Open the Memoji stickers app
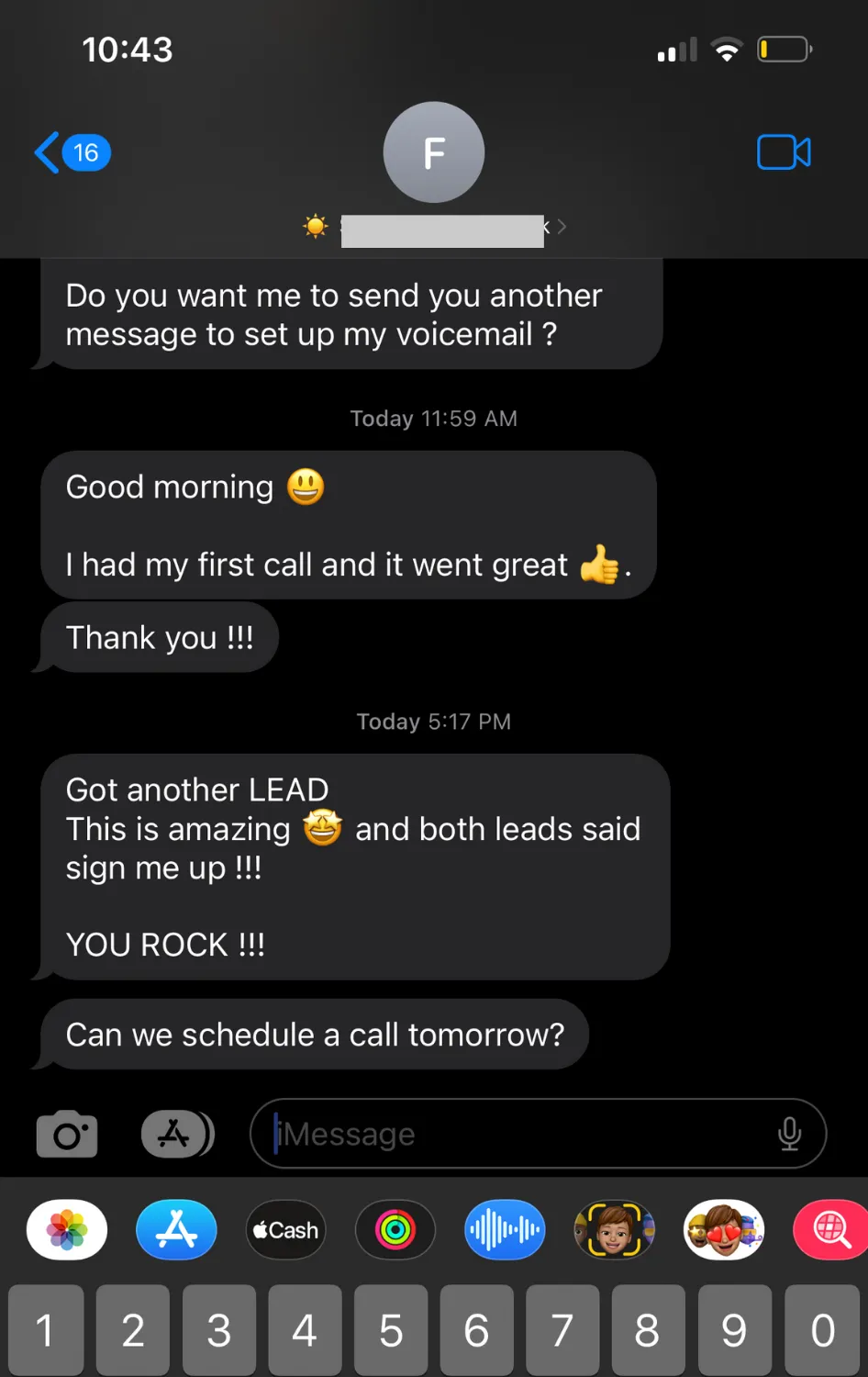Viewport: 868px width, 1377px height. click(x=614, y=1230)
